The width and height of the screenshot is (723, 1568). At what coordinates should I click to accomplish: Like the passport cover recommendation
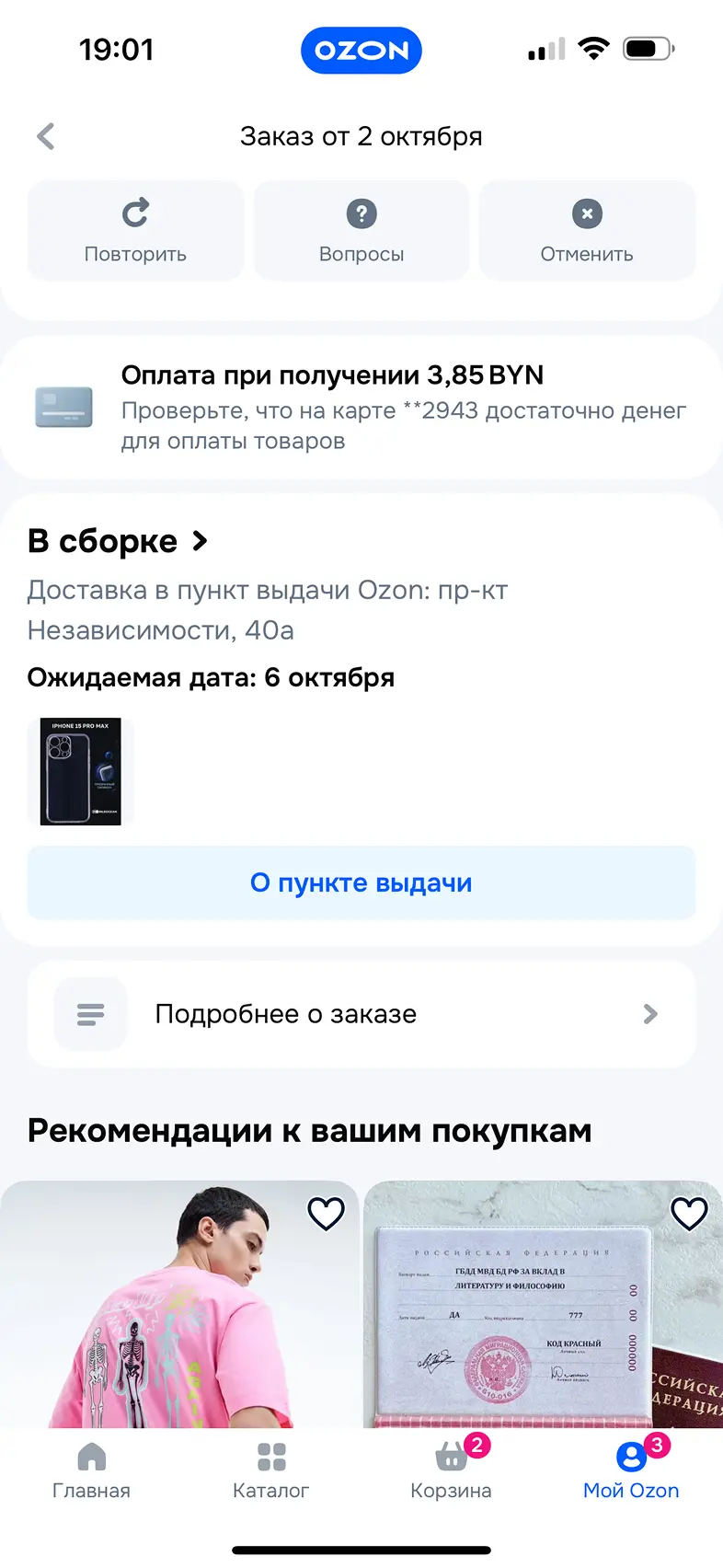pos(689,1214)
